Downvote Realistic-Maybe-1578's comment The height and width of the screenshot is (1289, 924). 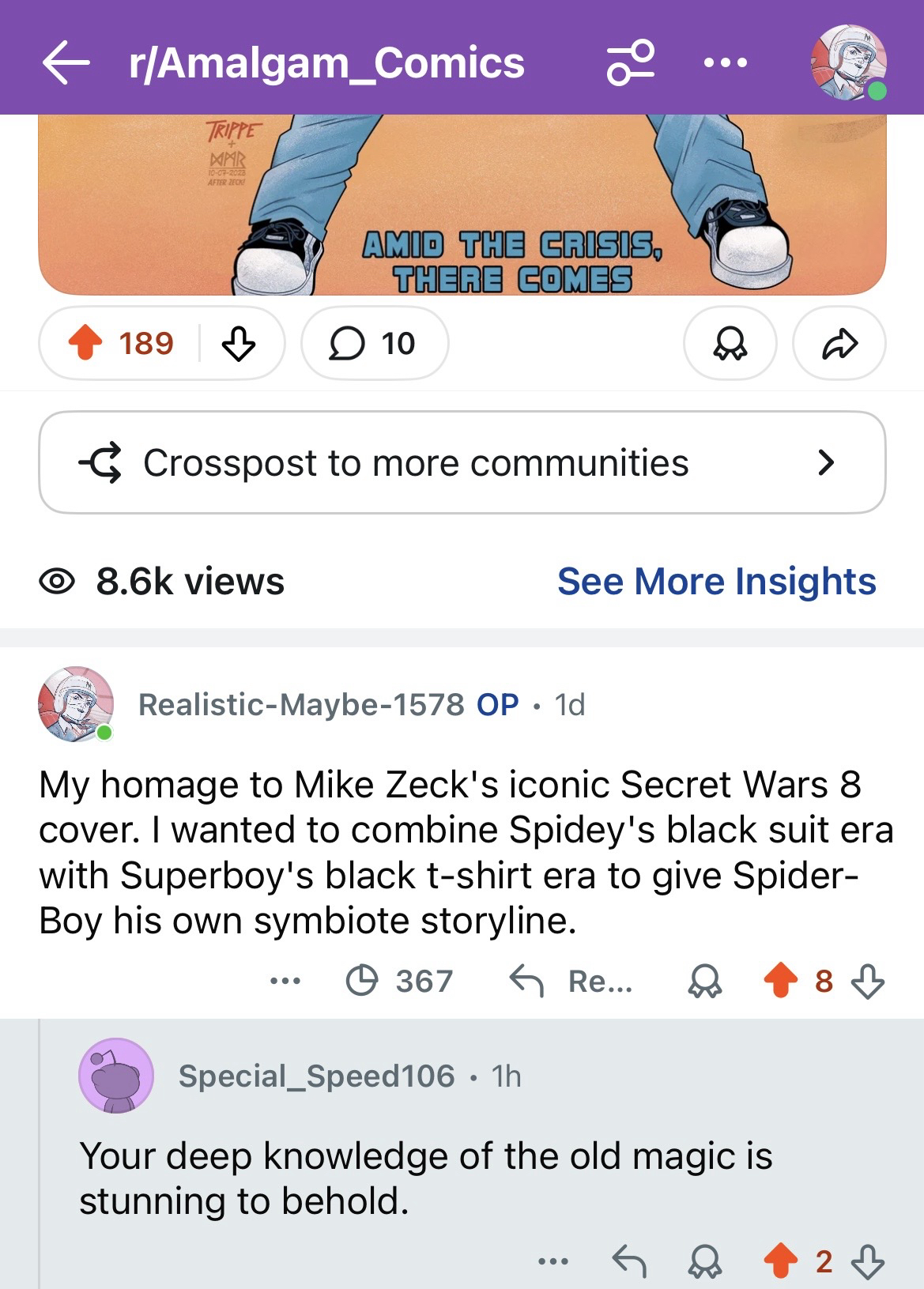[868, 982]
